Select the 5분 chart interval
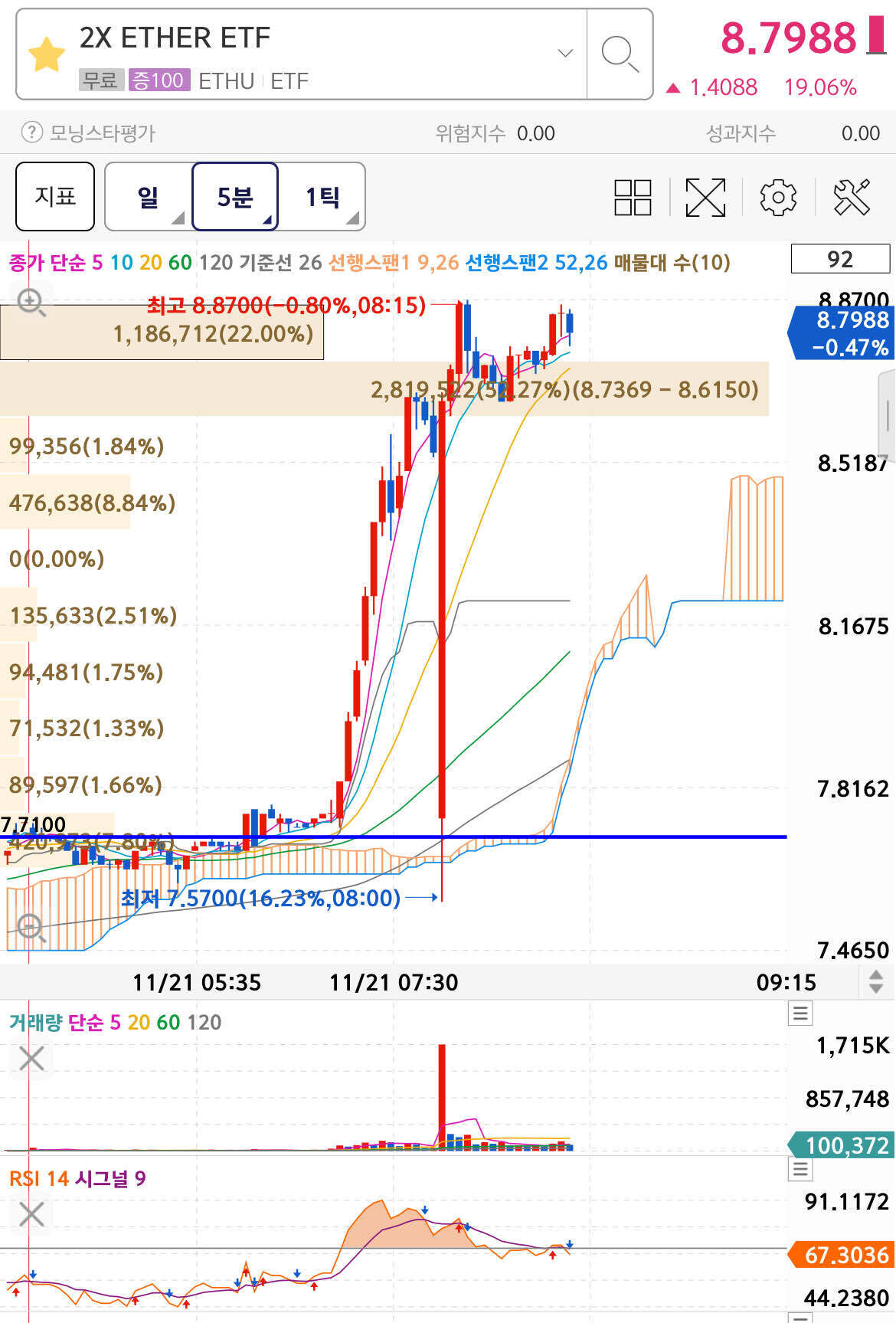The height and width of the screenshot is (1323, 896). pos(234,197)
